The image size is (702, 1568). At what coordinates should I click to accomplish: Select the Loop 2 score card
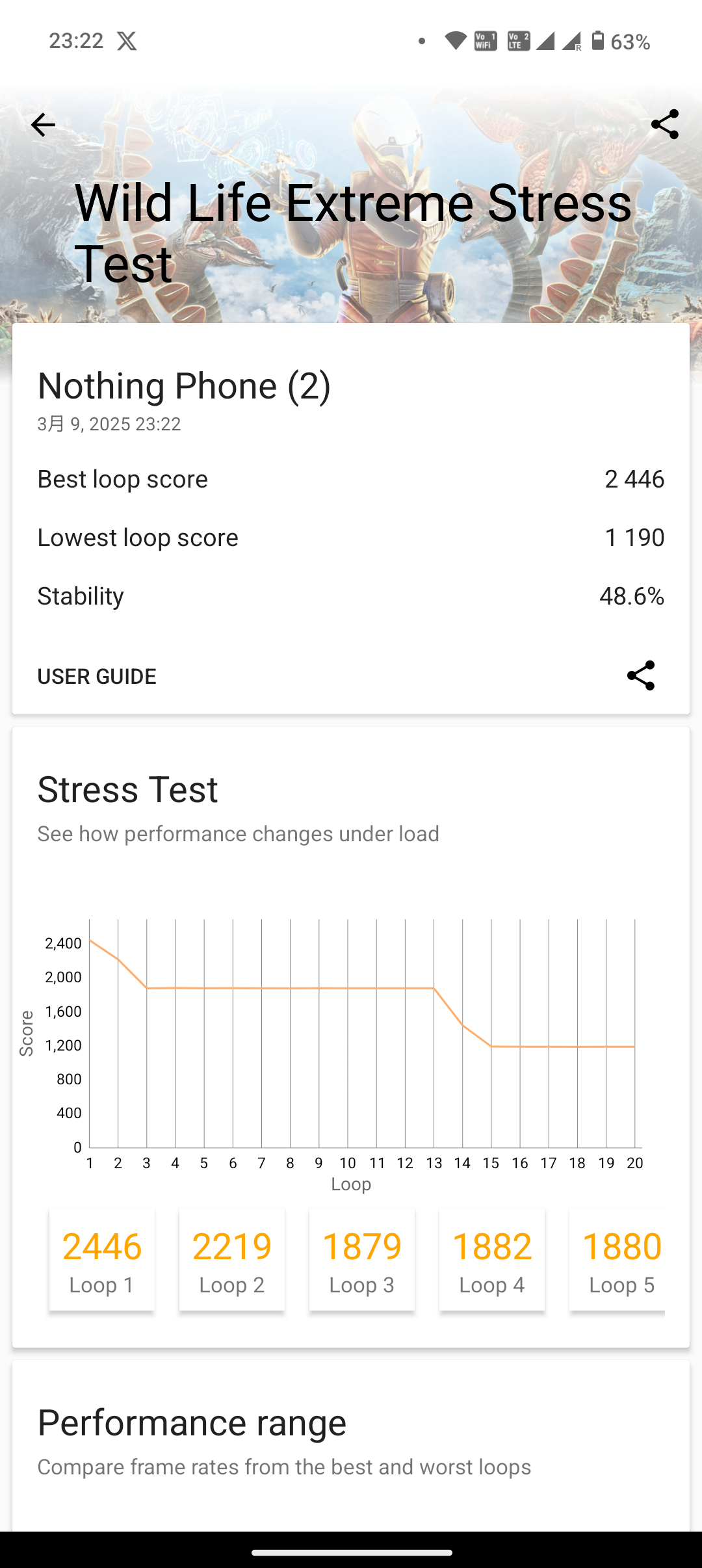pos(232,1259)
